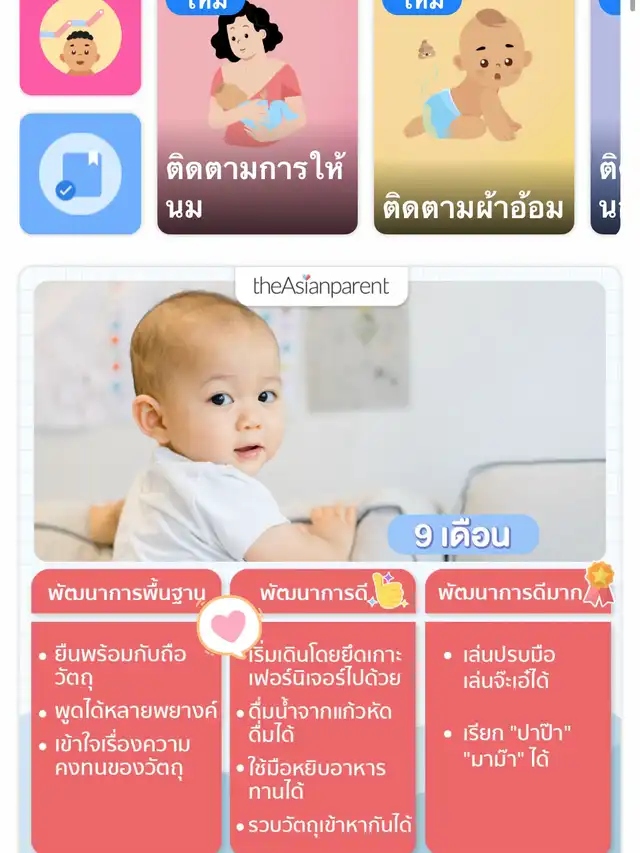Open the 9 เดือน baby development card
Image resolution: width=640 pixels, height=853 pixels.
pyautogui.click(x=320, y=420)
